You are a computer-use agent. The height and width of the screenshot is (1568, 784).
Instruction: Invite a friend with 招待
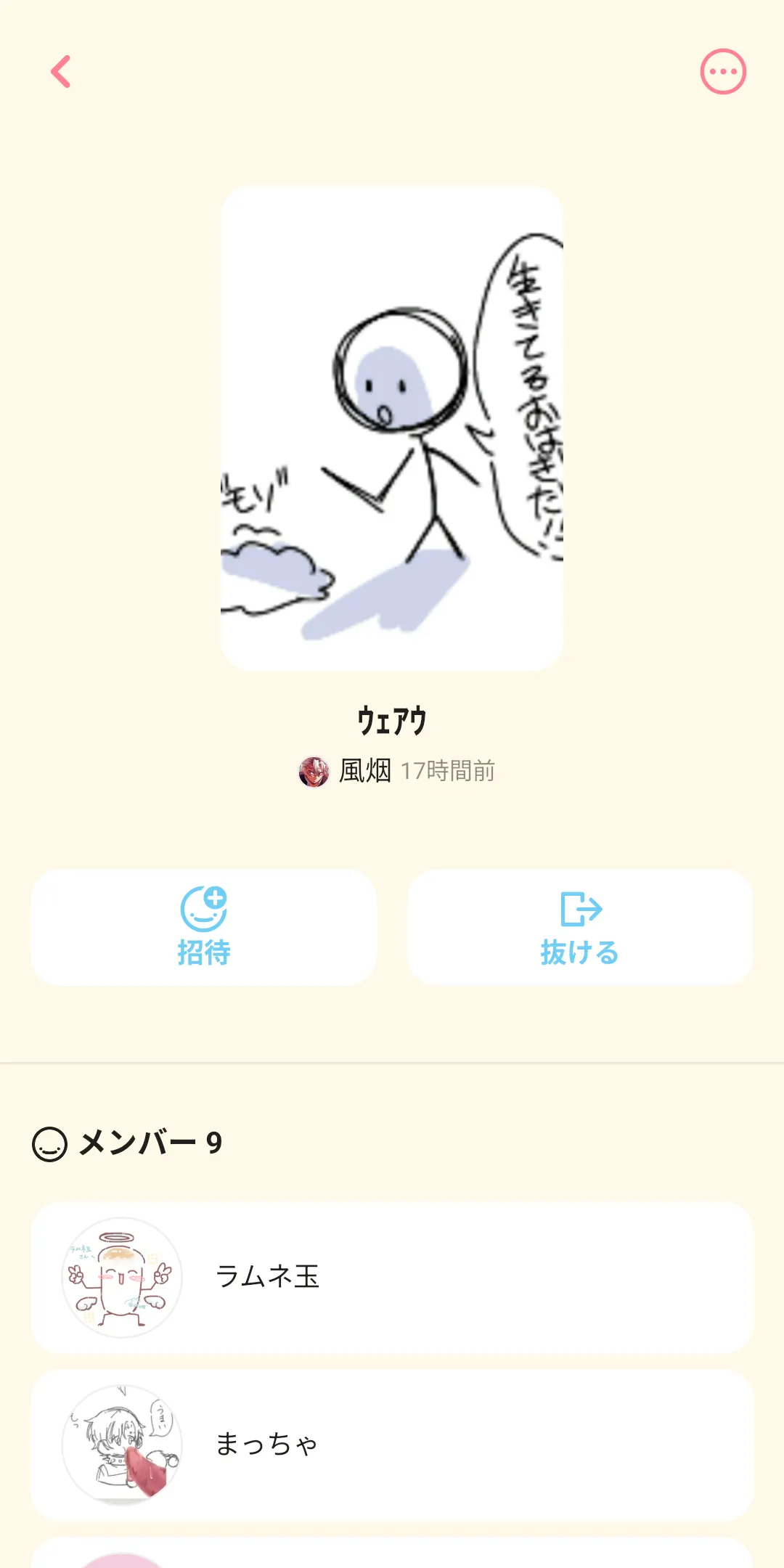[203, 927]
